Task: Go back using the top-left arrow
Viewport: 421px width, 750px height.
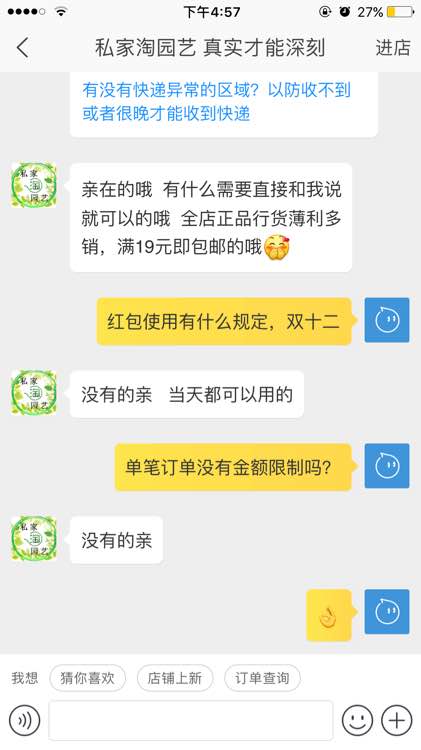Action: [22, 48]
